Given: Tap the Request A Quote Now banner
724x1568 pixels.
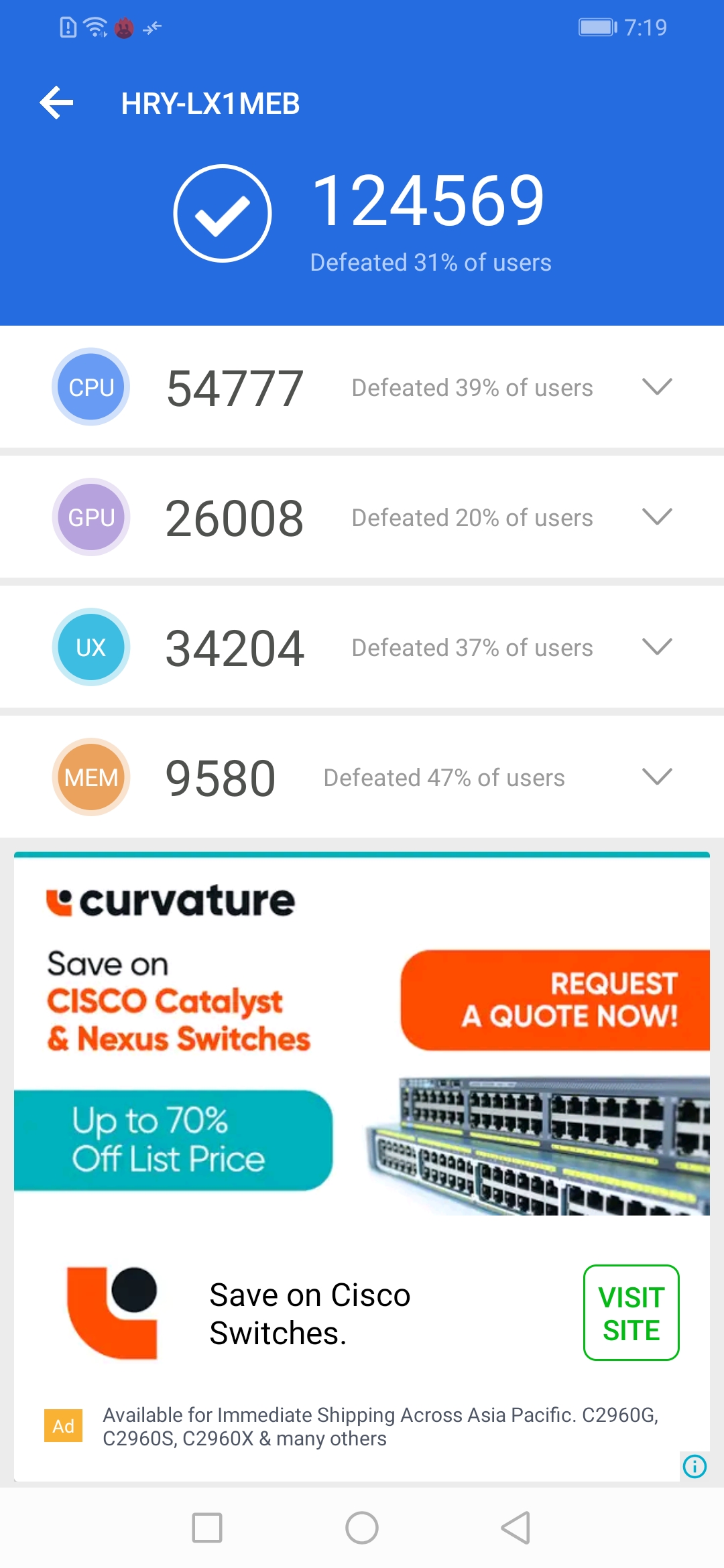Looking at the screenshot, I should 555,1000.
